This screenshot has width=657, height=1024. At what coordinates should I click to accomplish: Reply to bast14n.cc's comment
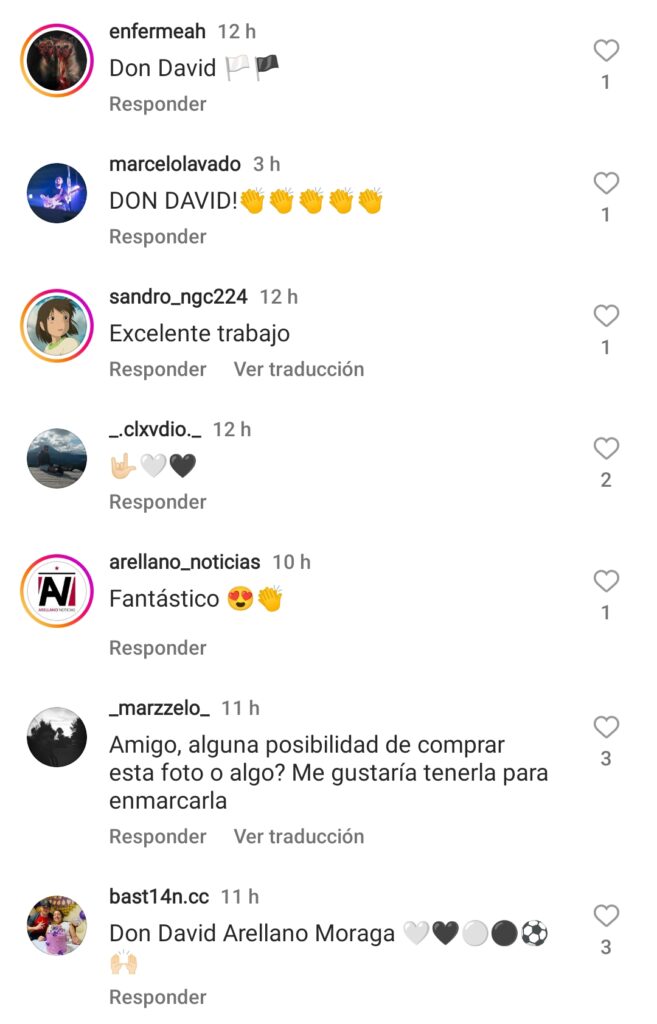158,997
